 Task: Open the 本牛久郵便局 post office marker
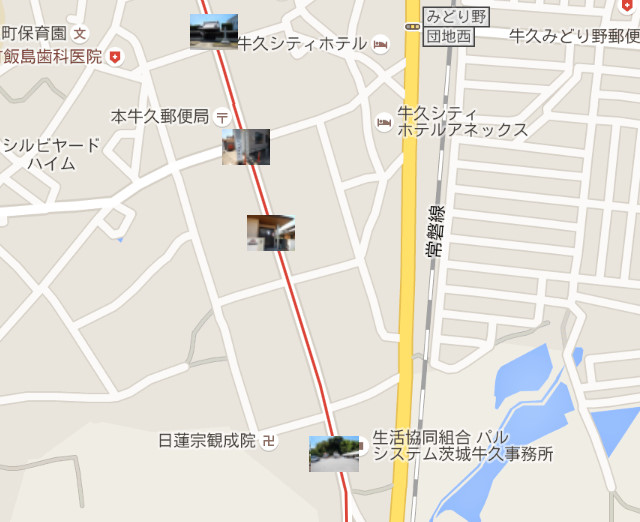point(221,117)
